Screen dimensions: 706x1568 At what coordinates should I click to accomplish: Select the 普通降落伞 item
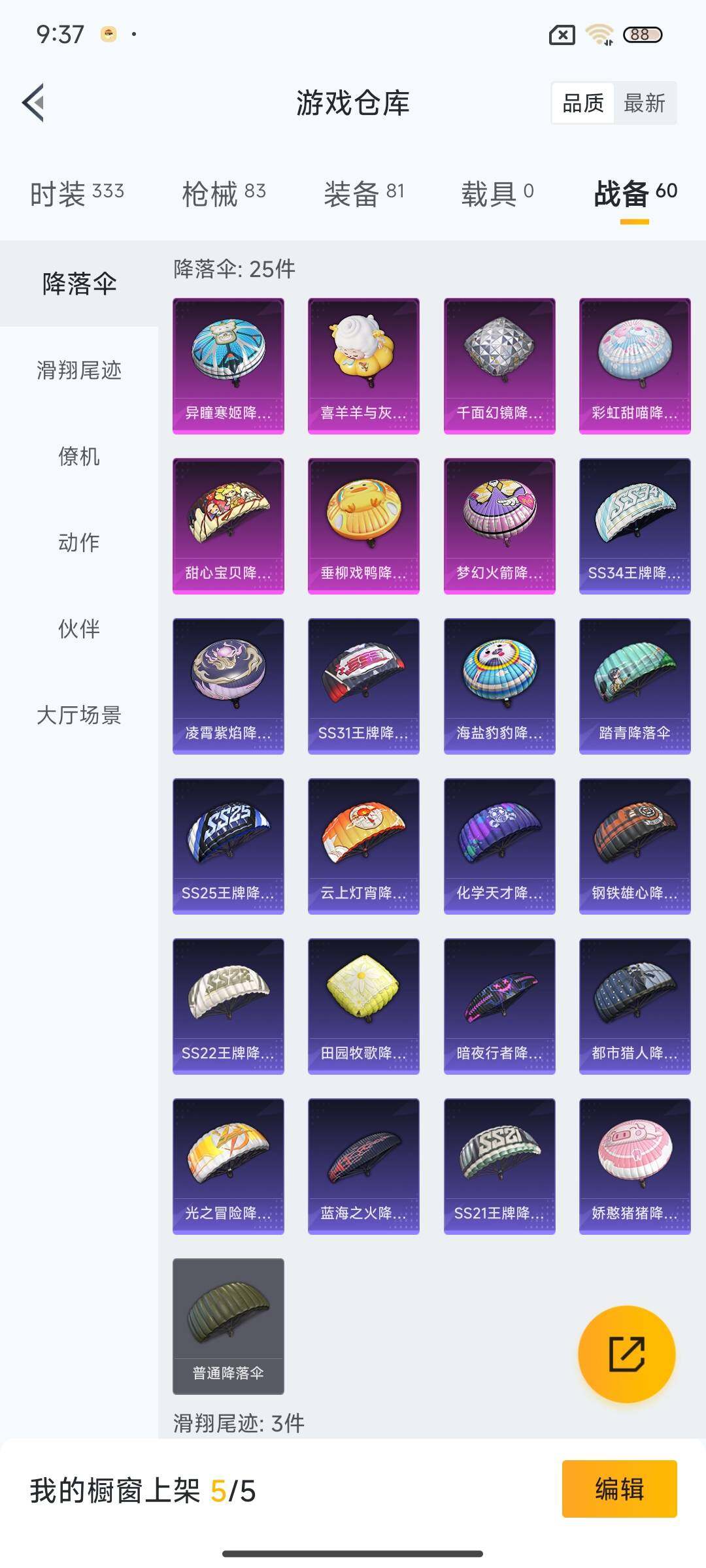coord(228,1326)
